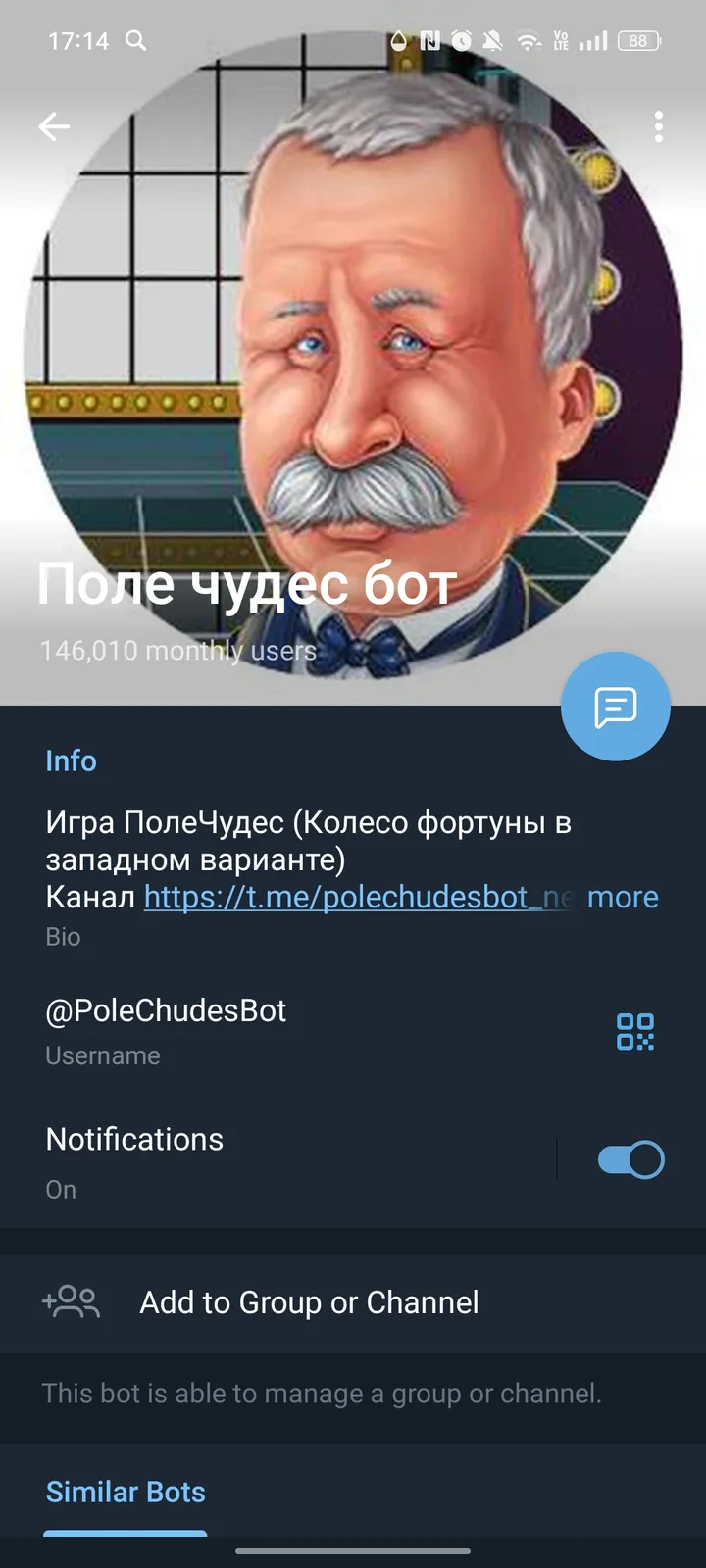Tap the back arrow to exit profile
The image size is (706, 1568).
click(x=55, y=126)
